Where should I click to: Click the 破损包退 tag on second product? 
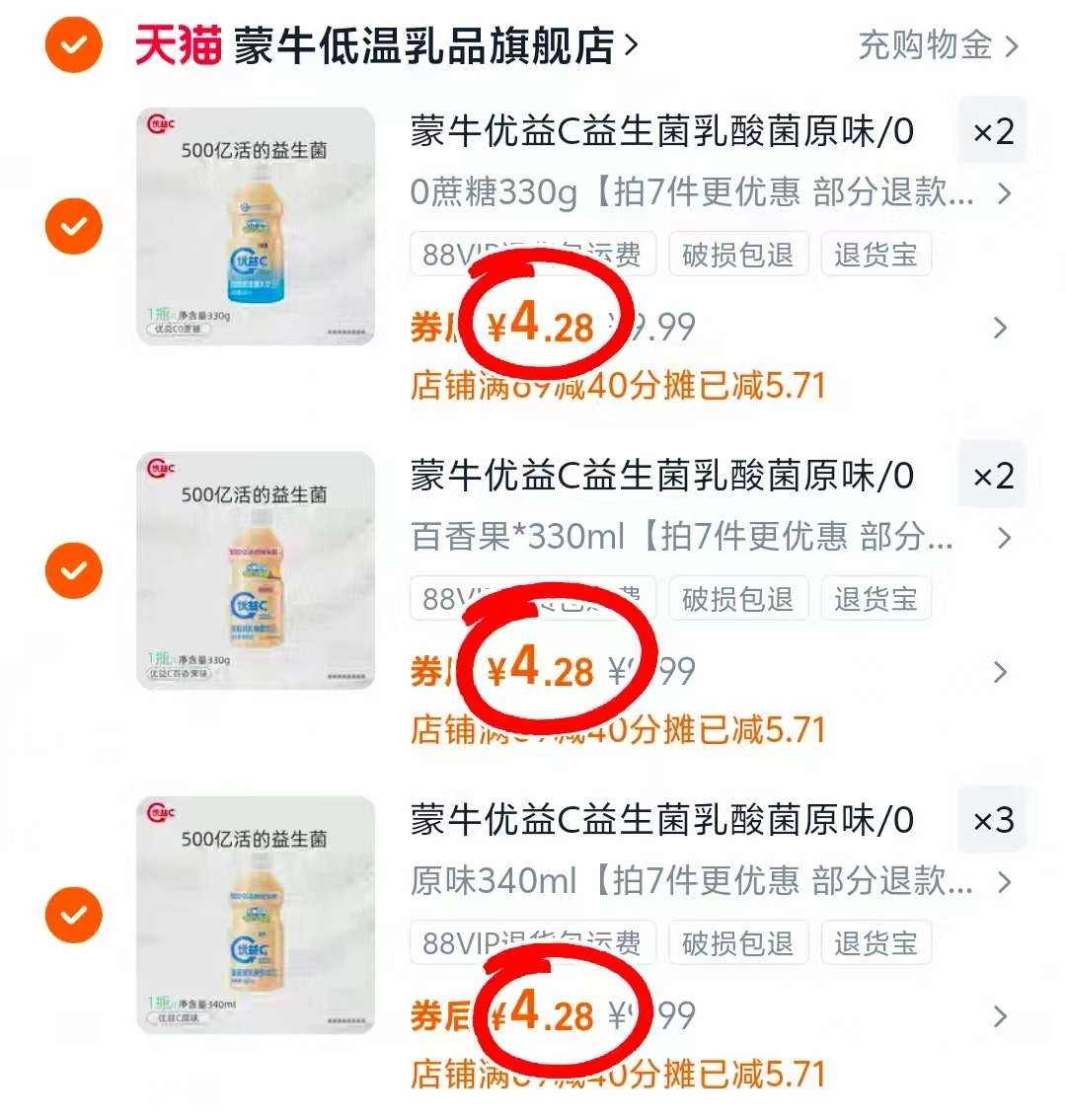coord(738,598)
